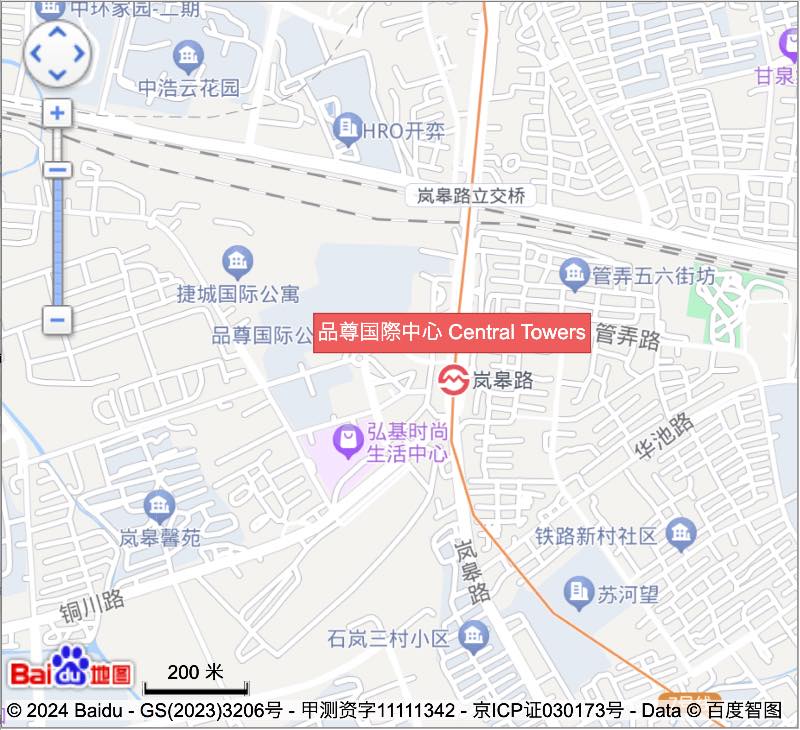Select the 品尊国際中心 Central Towers marker label
Screen dimensions: 800x730
click(x=452, y=332)
